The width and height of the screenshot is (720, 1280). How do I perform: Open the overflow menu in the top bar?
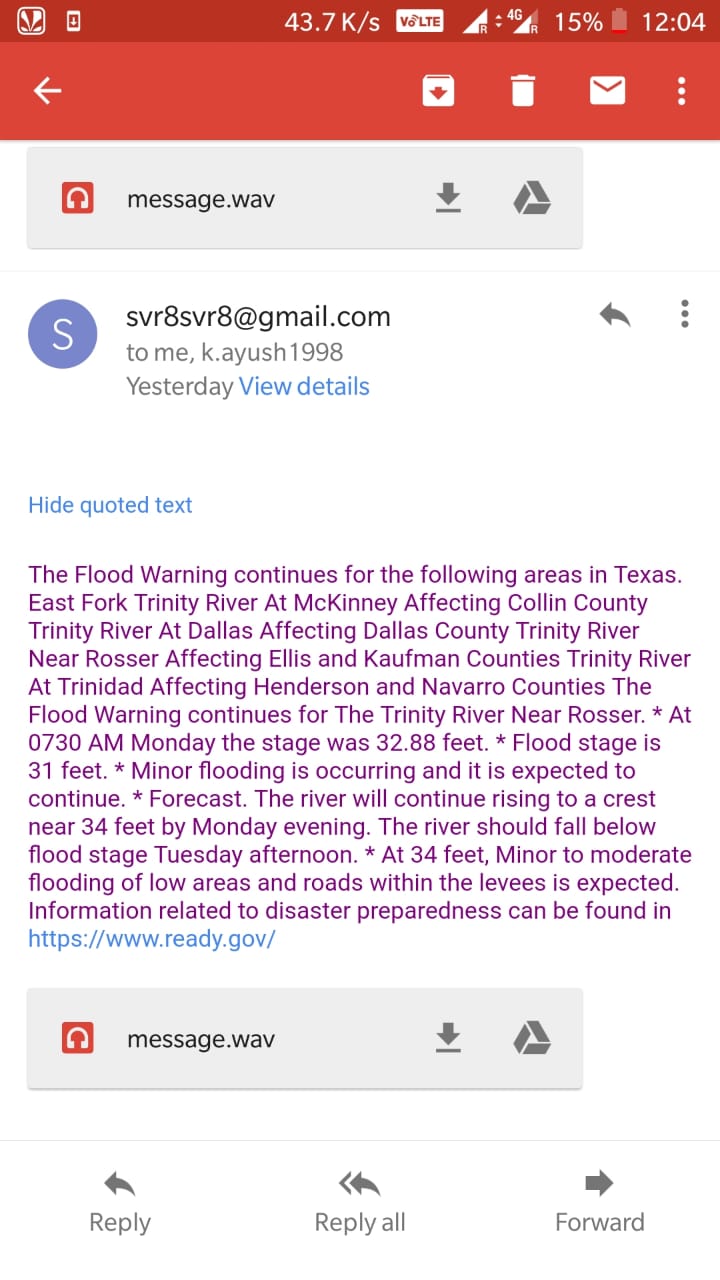coord(681,91)
